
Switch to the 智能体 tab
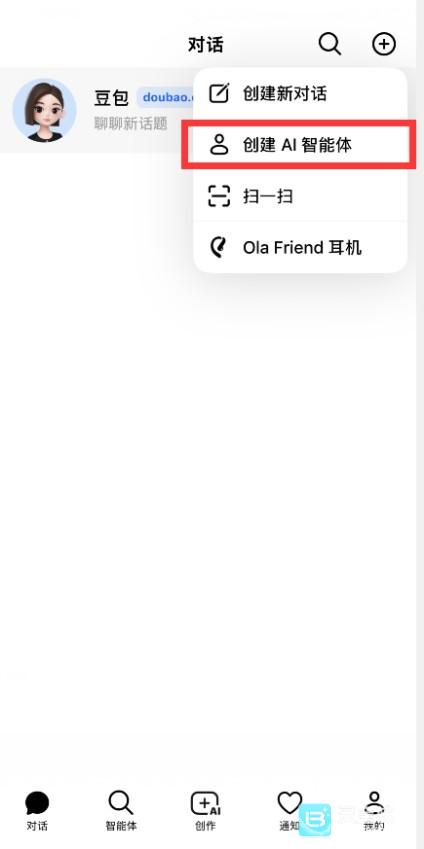click(121, 811)
